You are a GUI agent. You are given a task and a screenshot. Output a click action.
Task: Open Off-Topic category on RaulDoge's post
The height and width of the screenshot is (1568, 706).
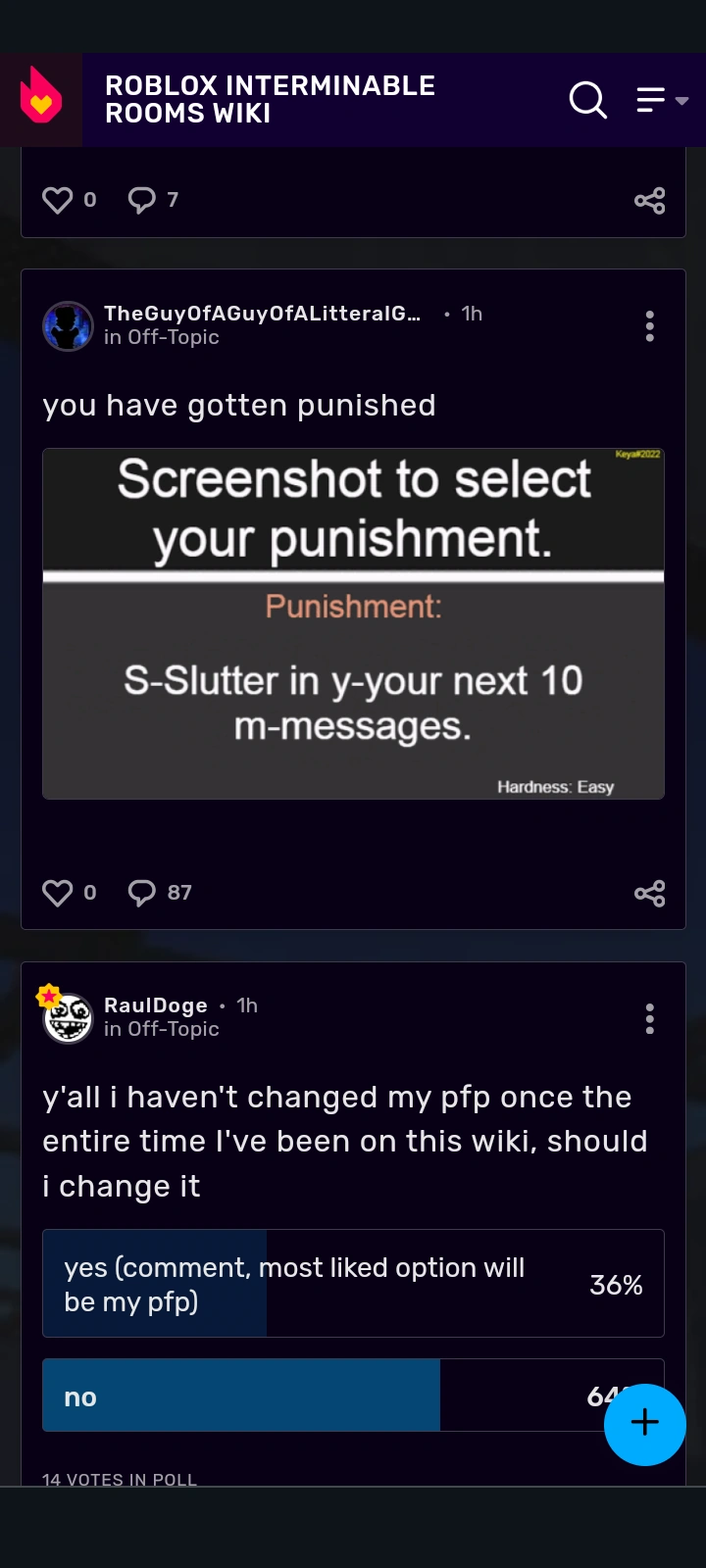tap(173, 1029)
